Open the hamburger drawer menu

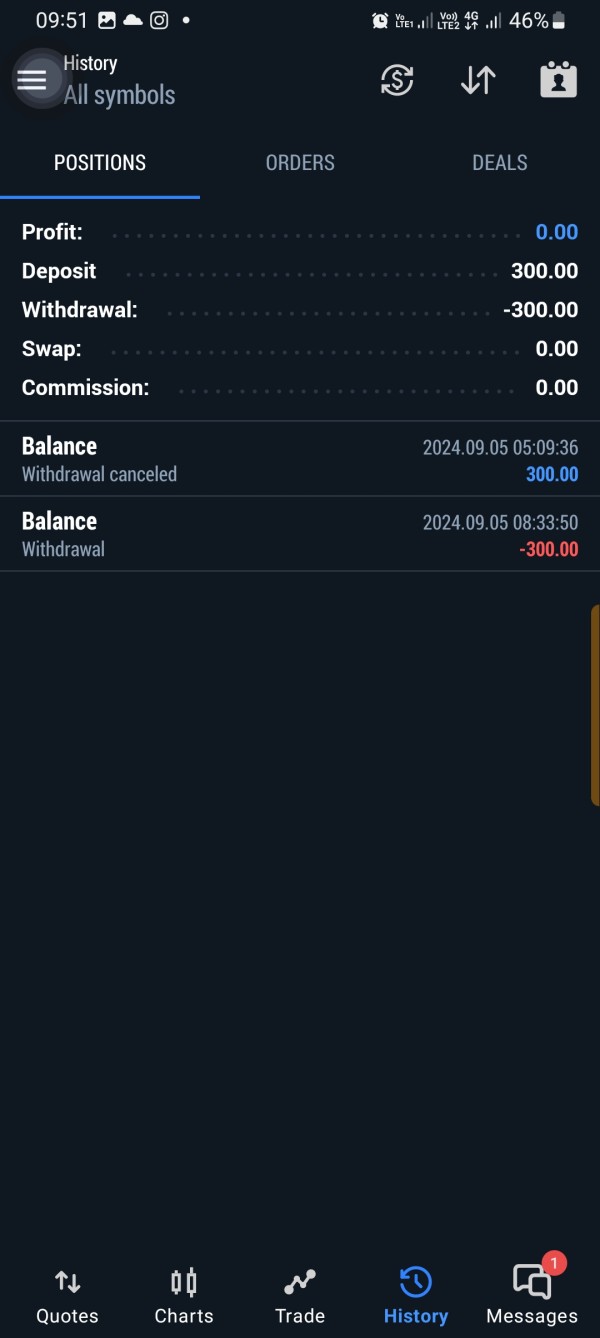coord(32,80)
